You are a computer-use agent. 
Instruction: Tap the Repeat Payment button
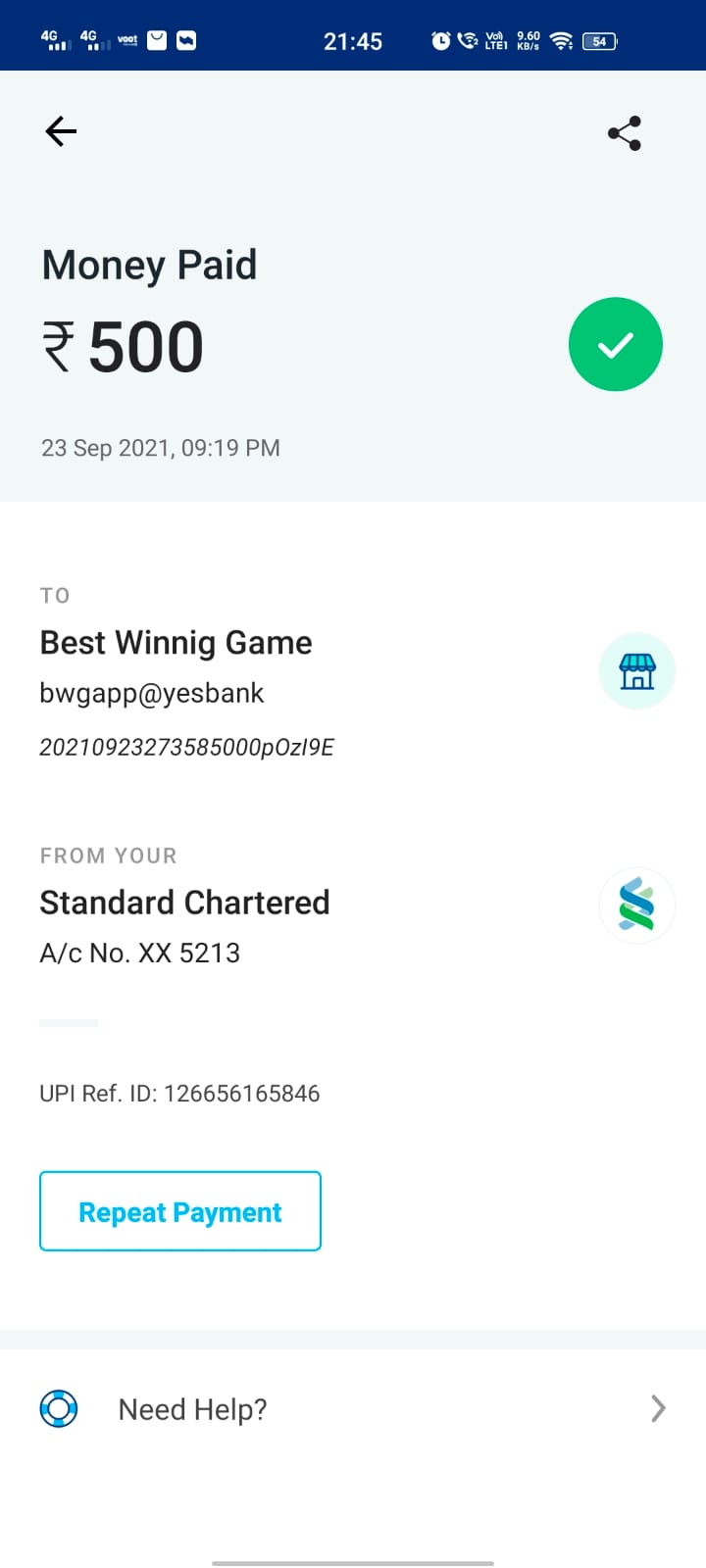click(x=180, y=1211)
